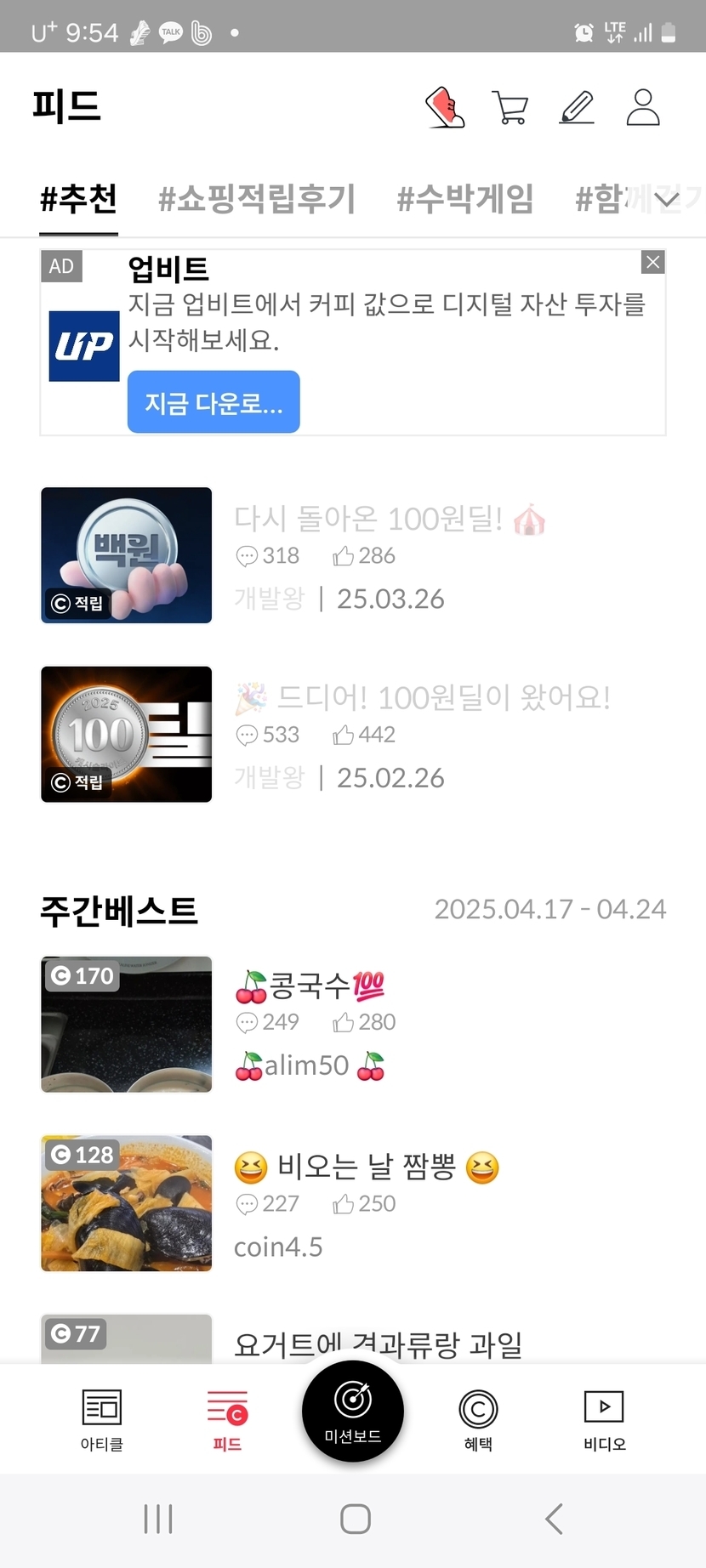
Task: Open the shopping cart
Action: 510,108
